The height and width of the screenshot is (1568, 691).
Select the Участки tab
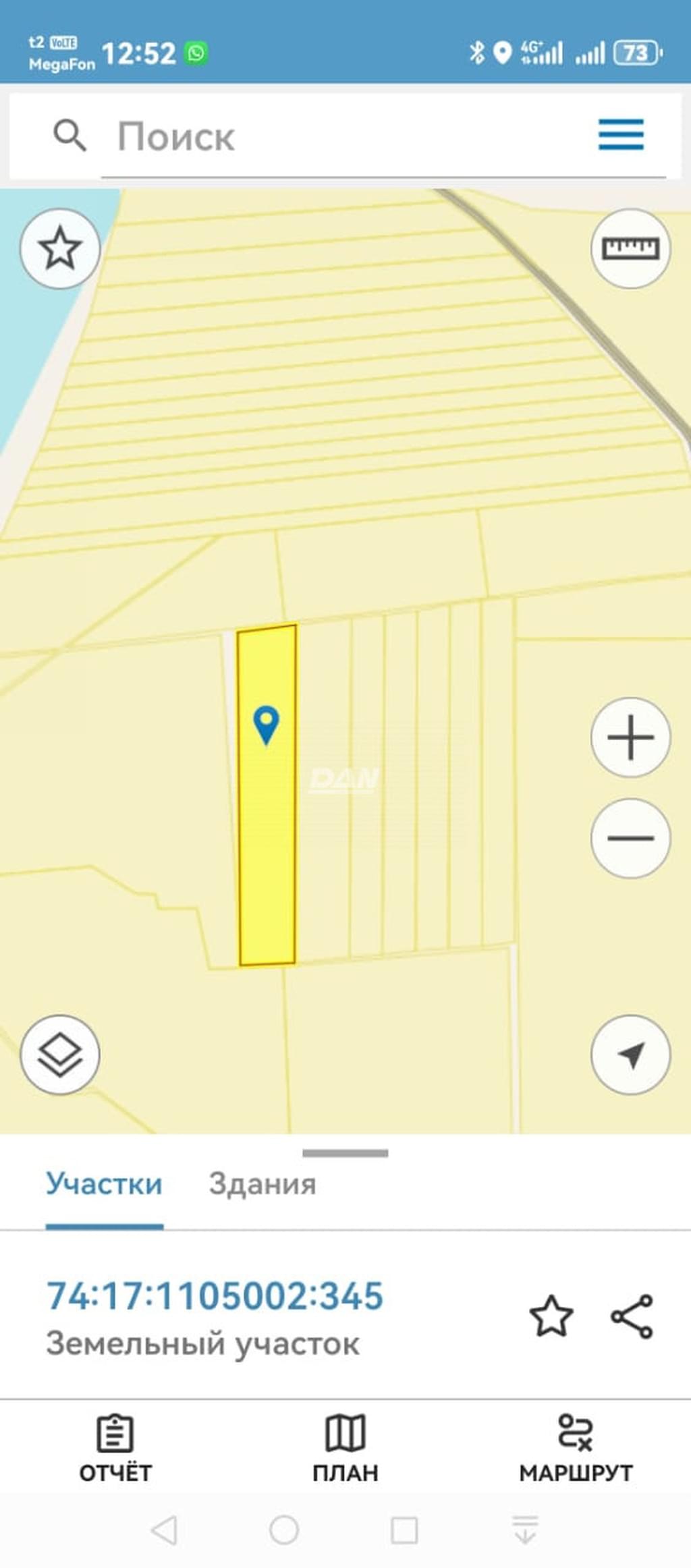104,1184
